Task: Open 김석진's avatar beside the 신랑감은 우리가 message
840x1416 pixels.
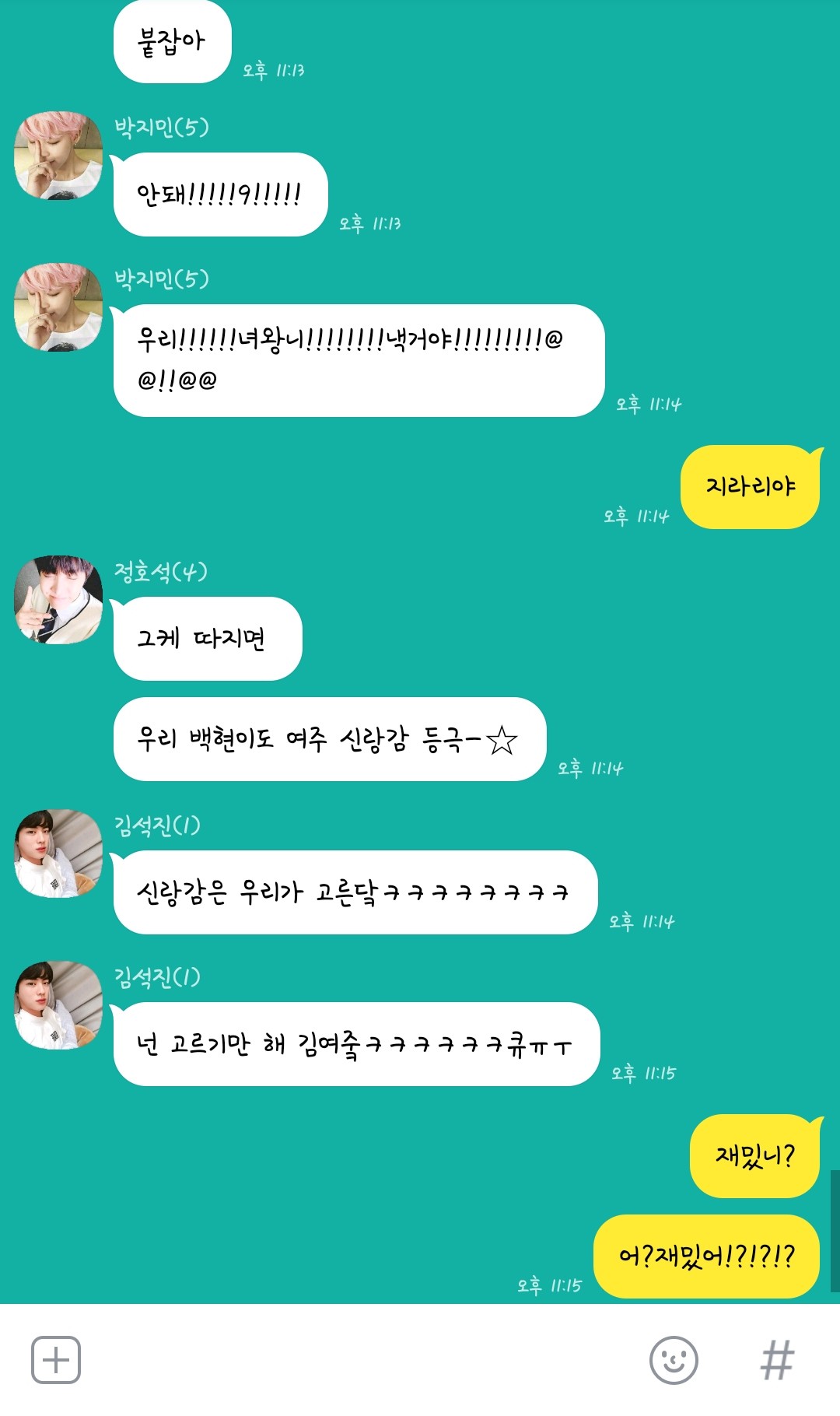Action: (58, 853)
